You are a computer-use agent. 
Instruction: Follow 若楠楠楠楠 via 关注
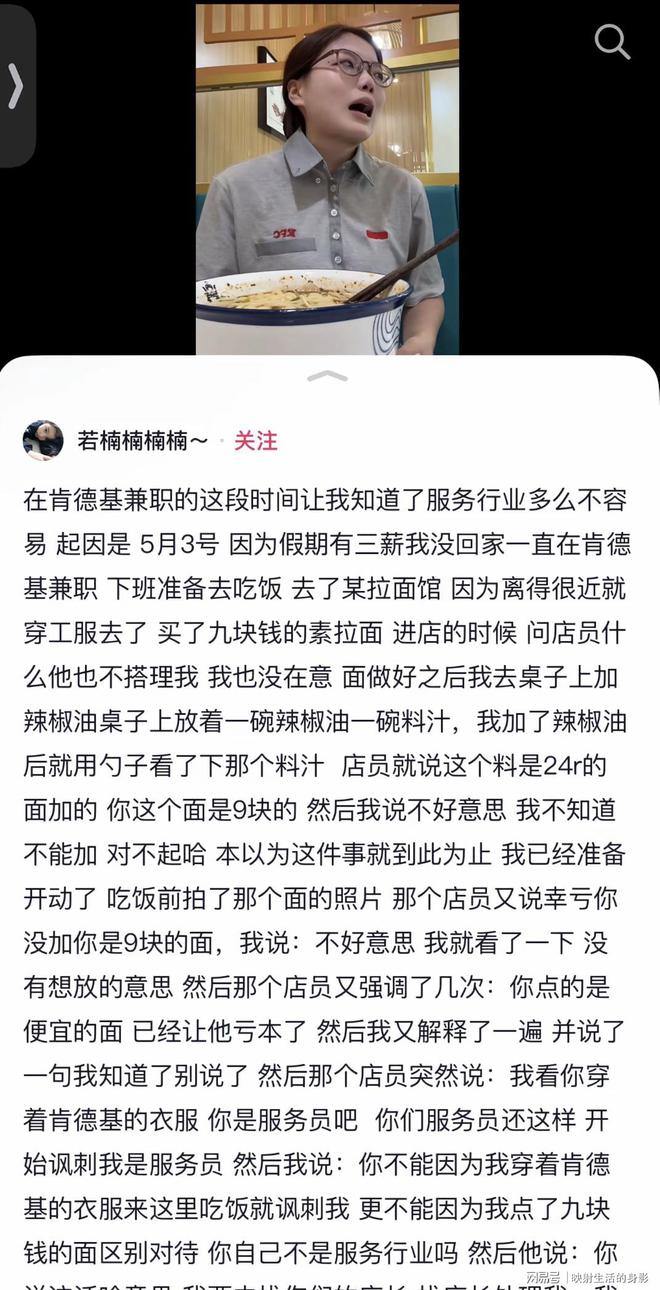pyautogui.click(x=255, y=441)
